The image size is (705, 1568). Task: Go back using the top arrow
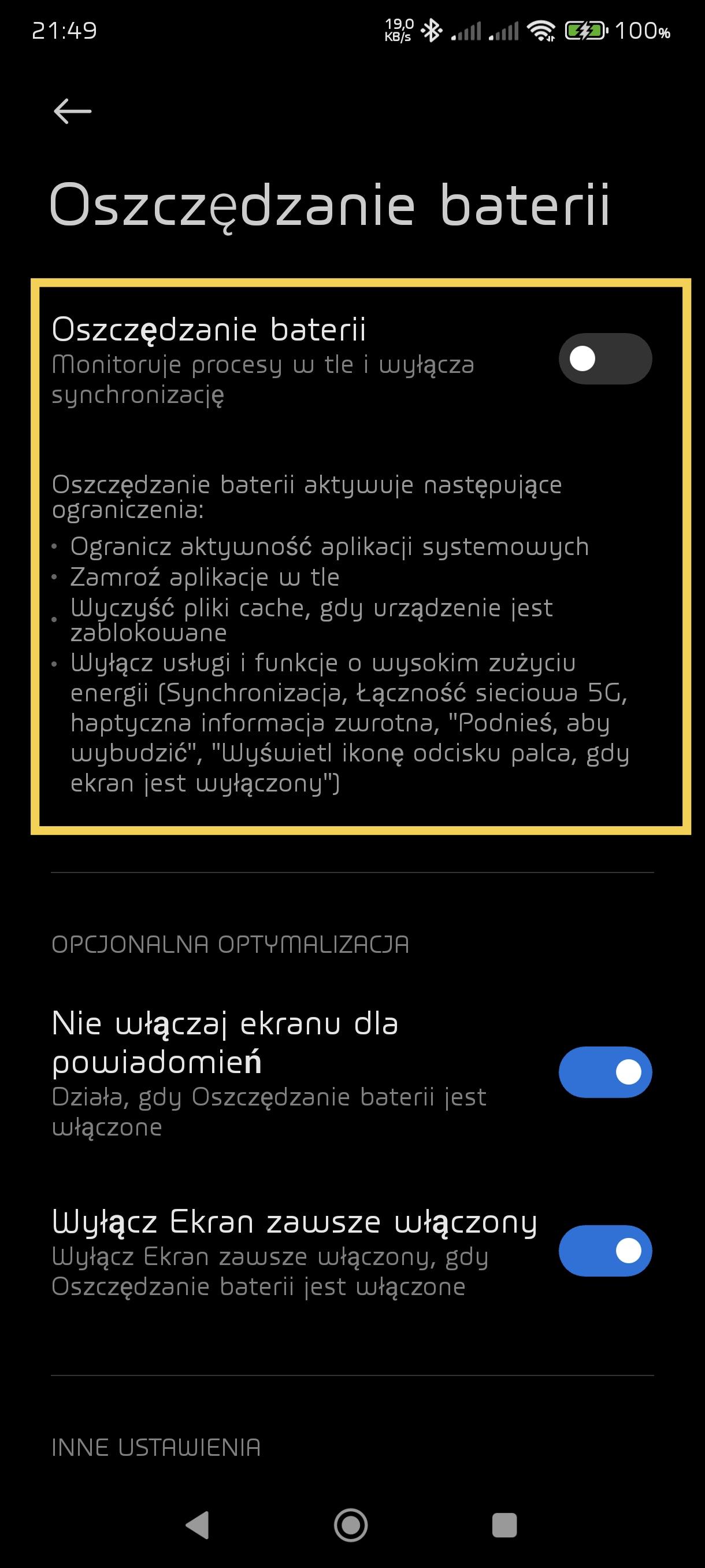tap(72, 112)
